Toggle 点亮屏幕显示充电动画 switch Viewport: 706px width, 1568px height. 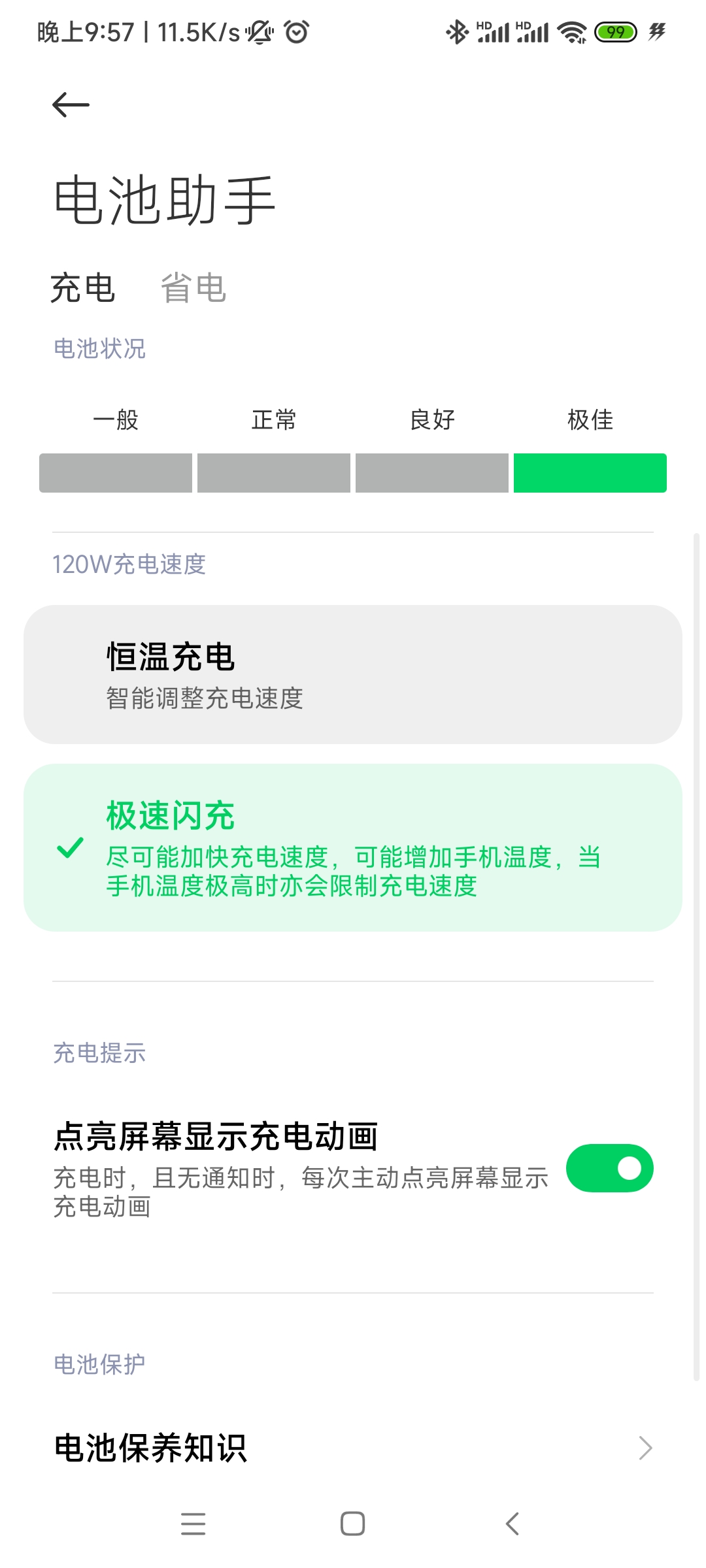coord(609,1168)
